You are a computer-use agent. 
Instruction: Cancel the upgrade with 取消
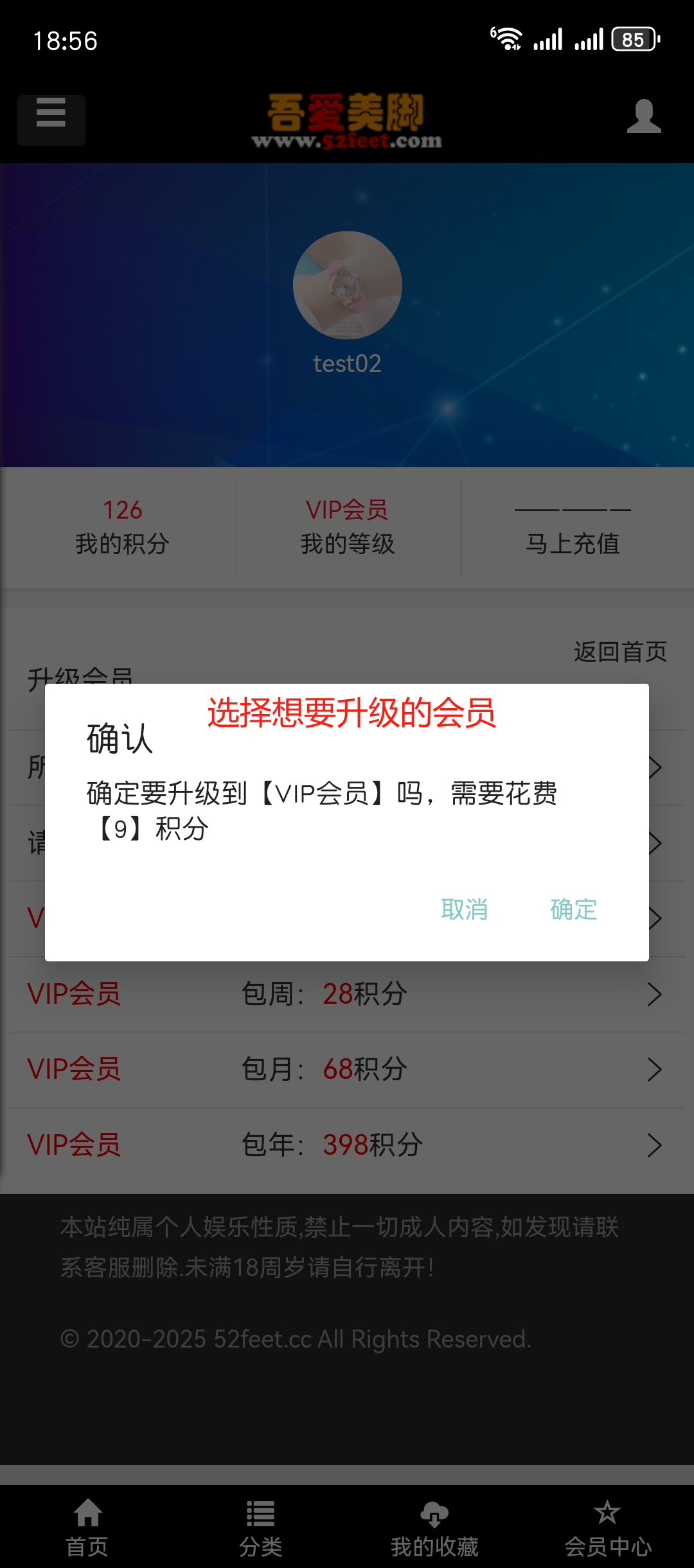coord(464,909)
